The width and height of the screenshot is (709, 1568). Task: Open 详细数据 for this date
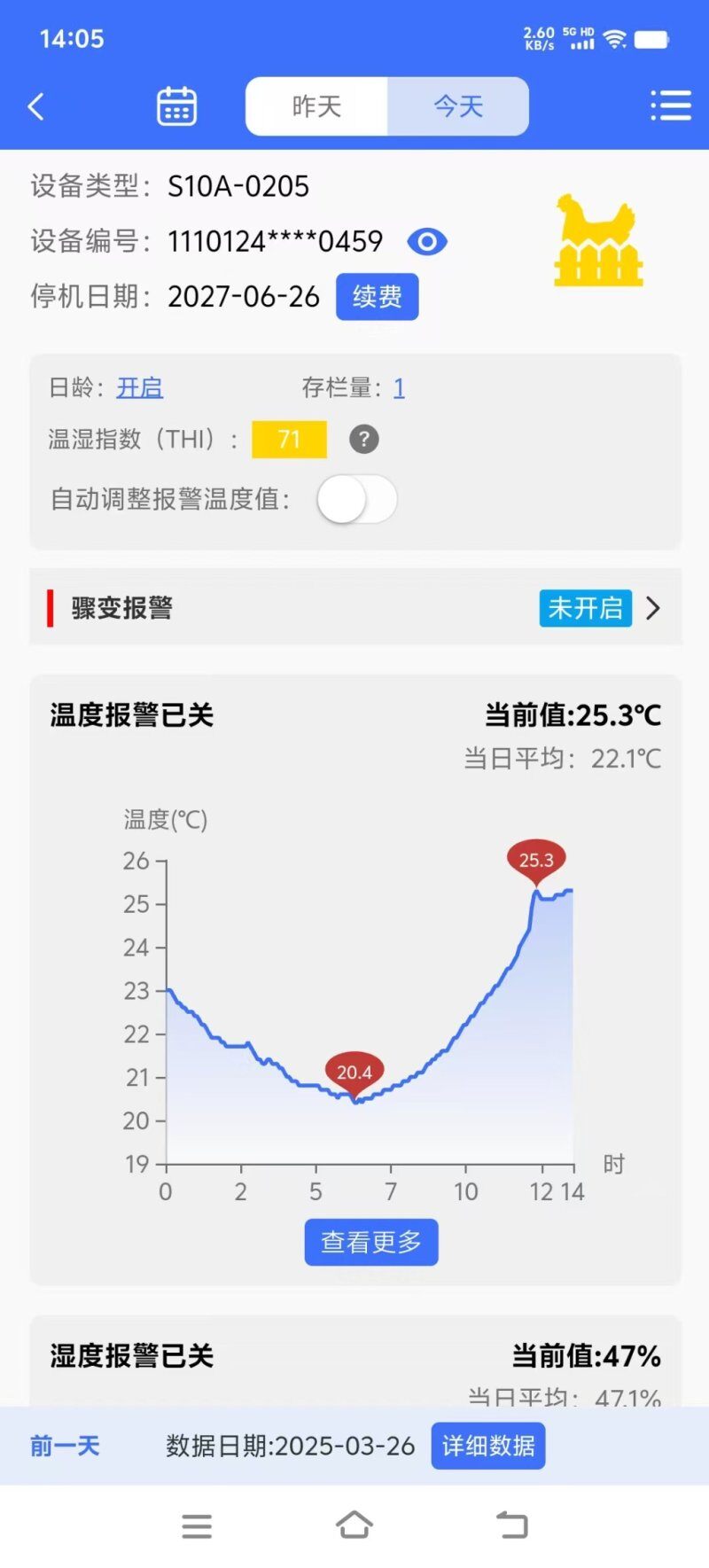coord(488,1446)
